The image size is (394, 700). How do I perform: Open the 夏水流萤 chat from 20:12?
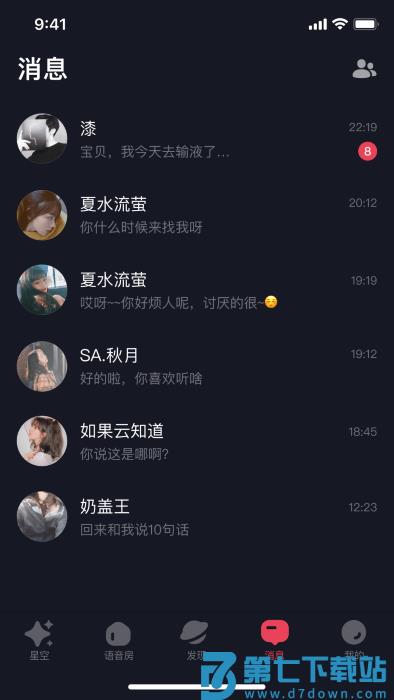[197, 215]
